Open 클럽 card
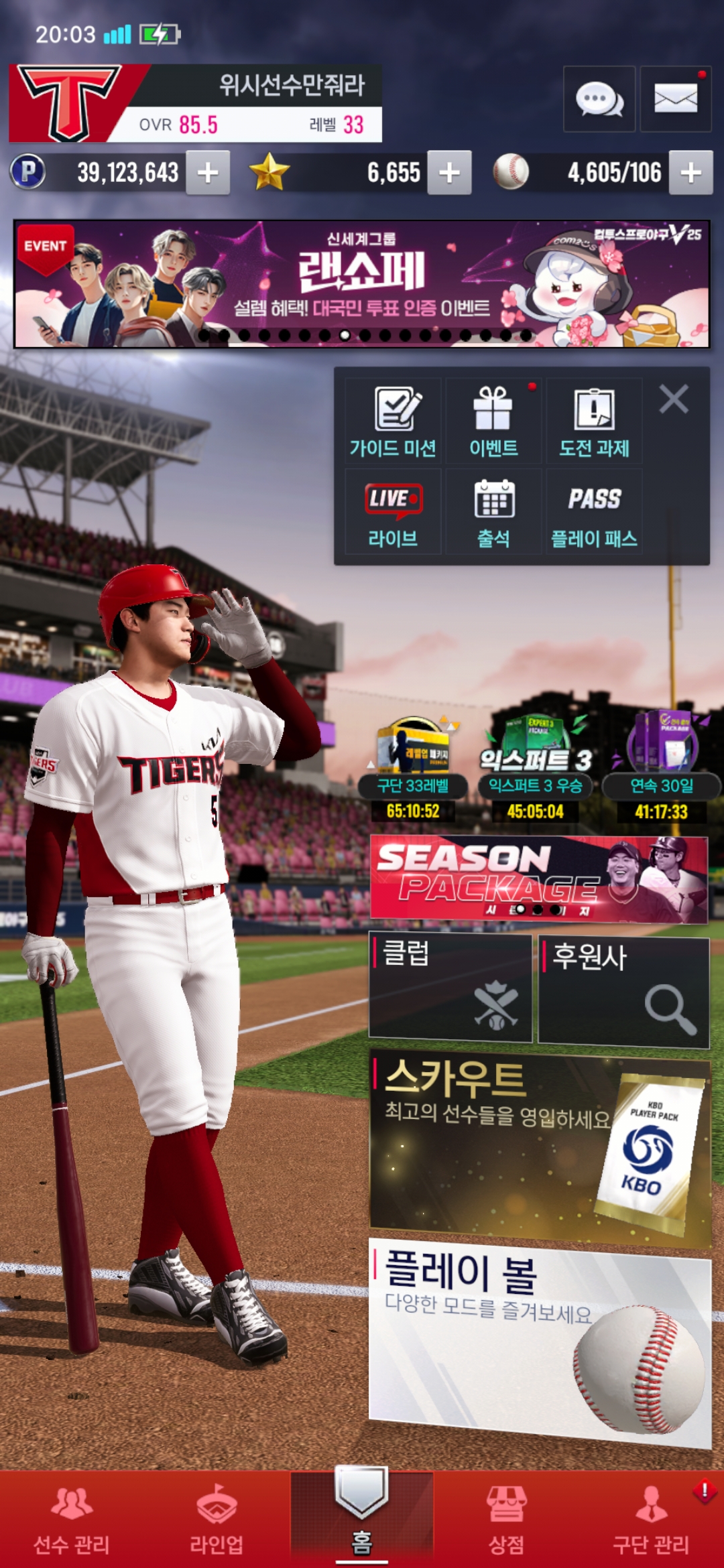The width and height of the screenshot is (724, 1568). point(450,989)
